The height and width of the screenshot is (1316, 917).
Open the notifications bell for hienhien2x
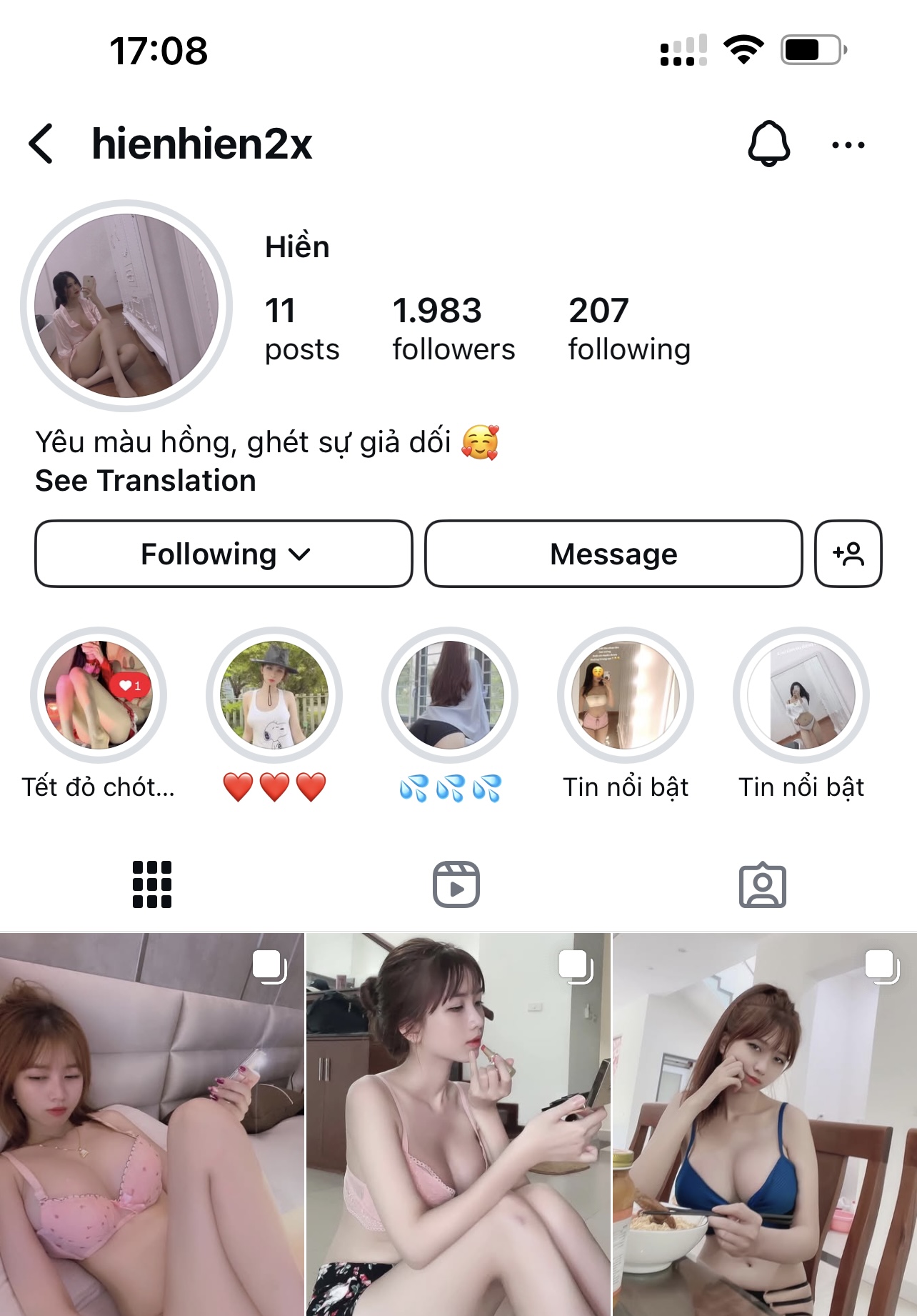tap(768, 144)
